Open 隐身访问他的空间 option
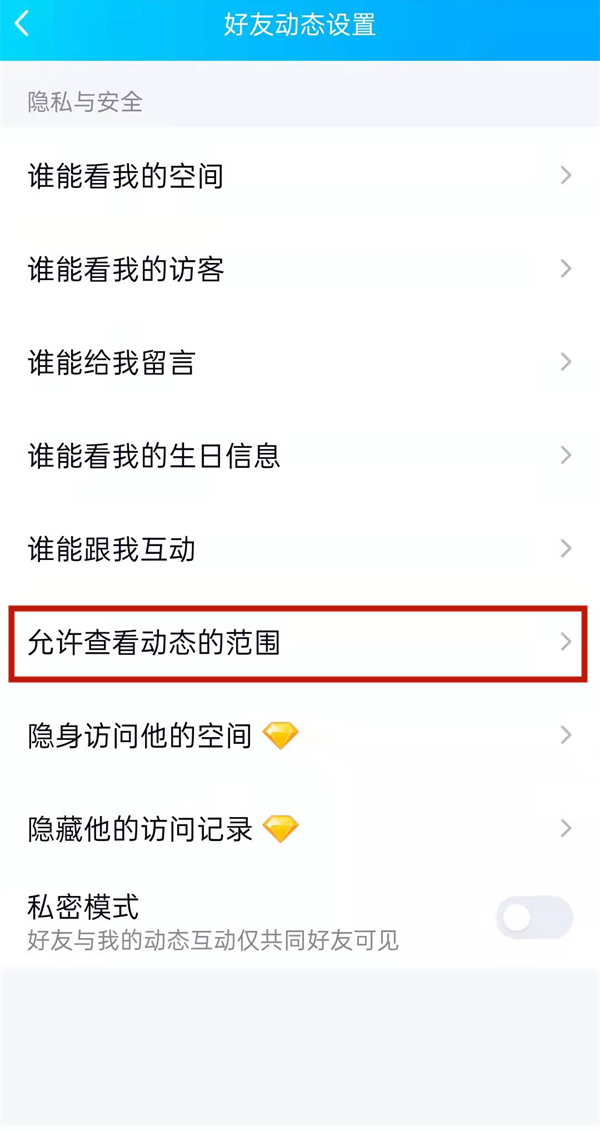600x1130 pixels. 300,735
